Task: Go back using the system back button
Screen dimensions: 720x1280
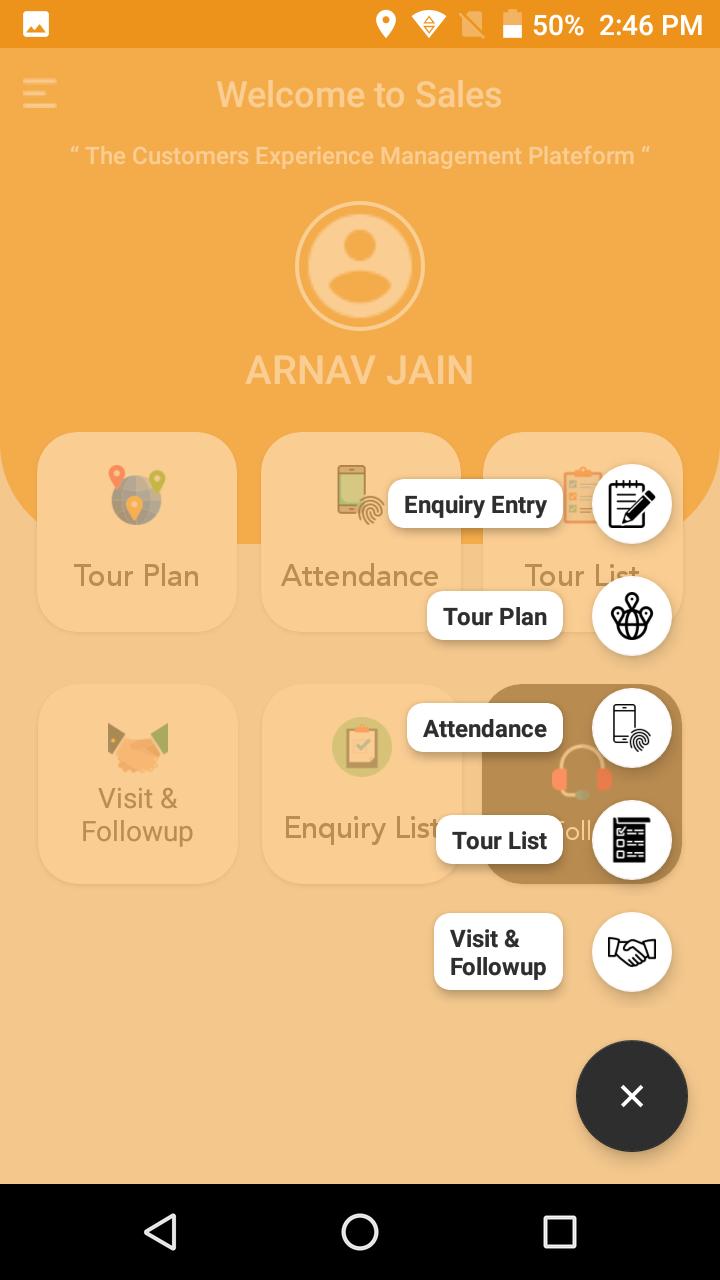Action: point(160,1232)
